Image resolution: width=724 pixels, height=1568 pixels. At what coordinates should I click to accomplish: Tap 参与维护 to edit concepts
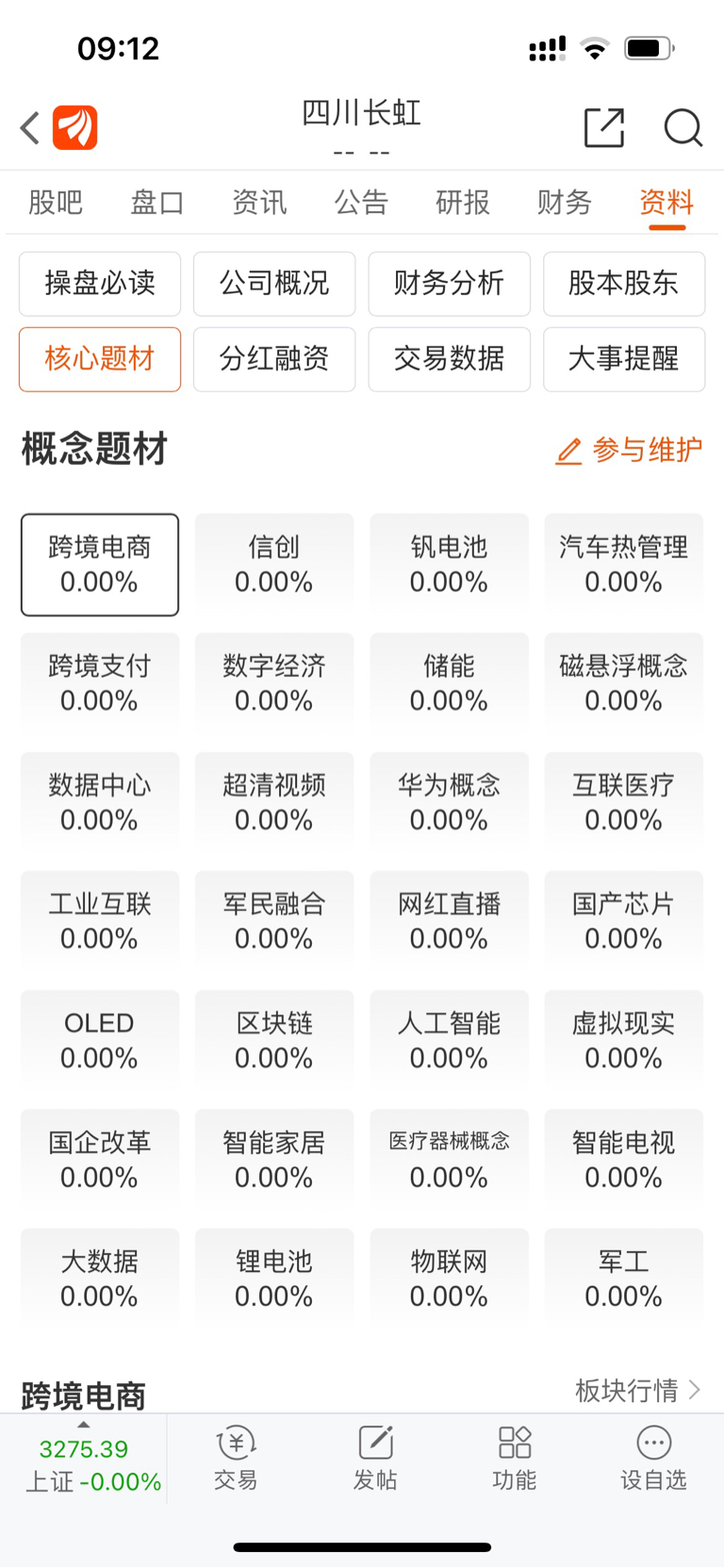pos(629,451)
